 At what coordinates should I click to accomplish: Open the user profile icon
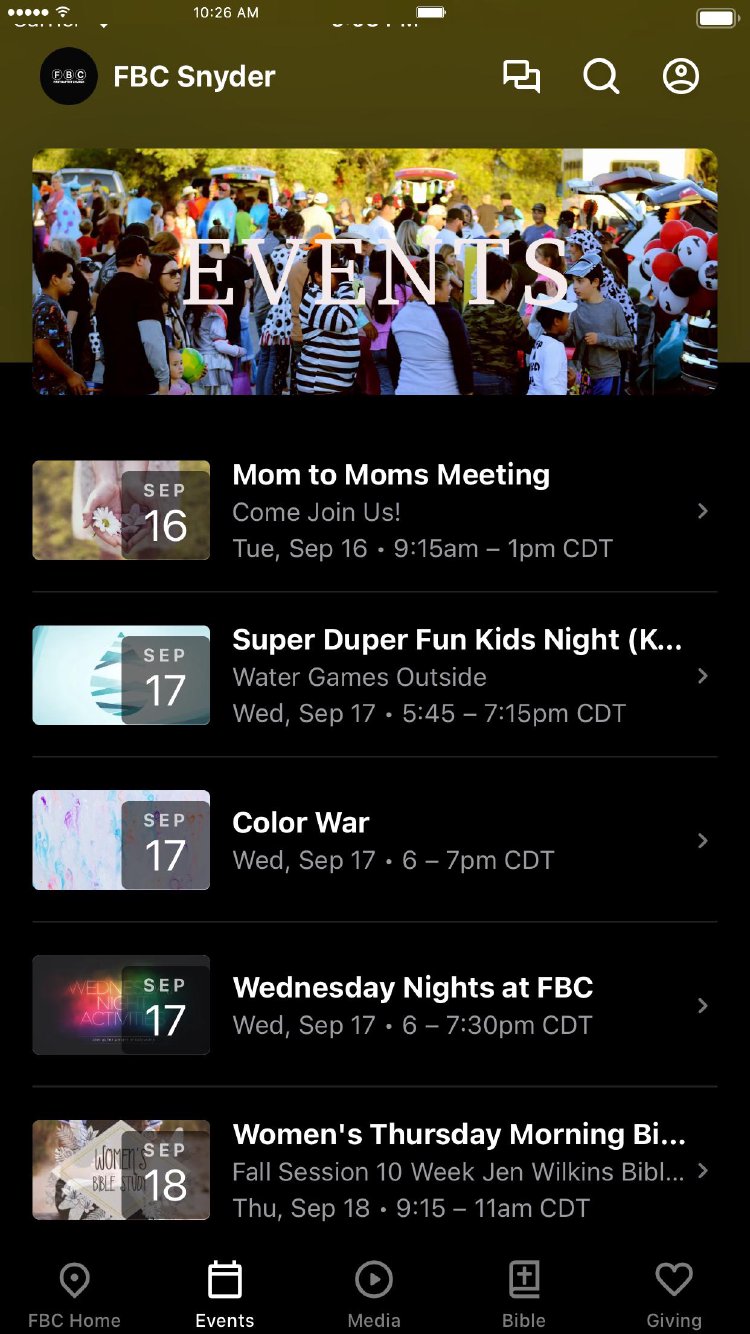tap(681, 77)
